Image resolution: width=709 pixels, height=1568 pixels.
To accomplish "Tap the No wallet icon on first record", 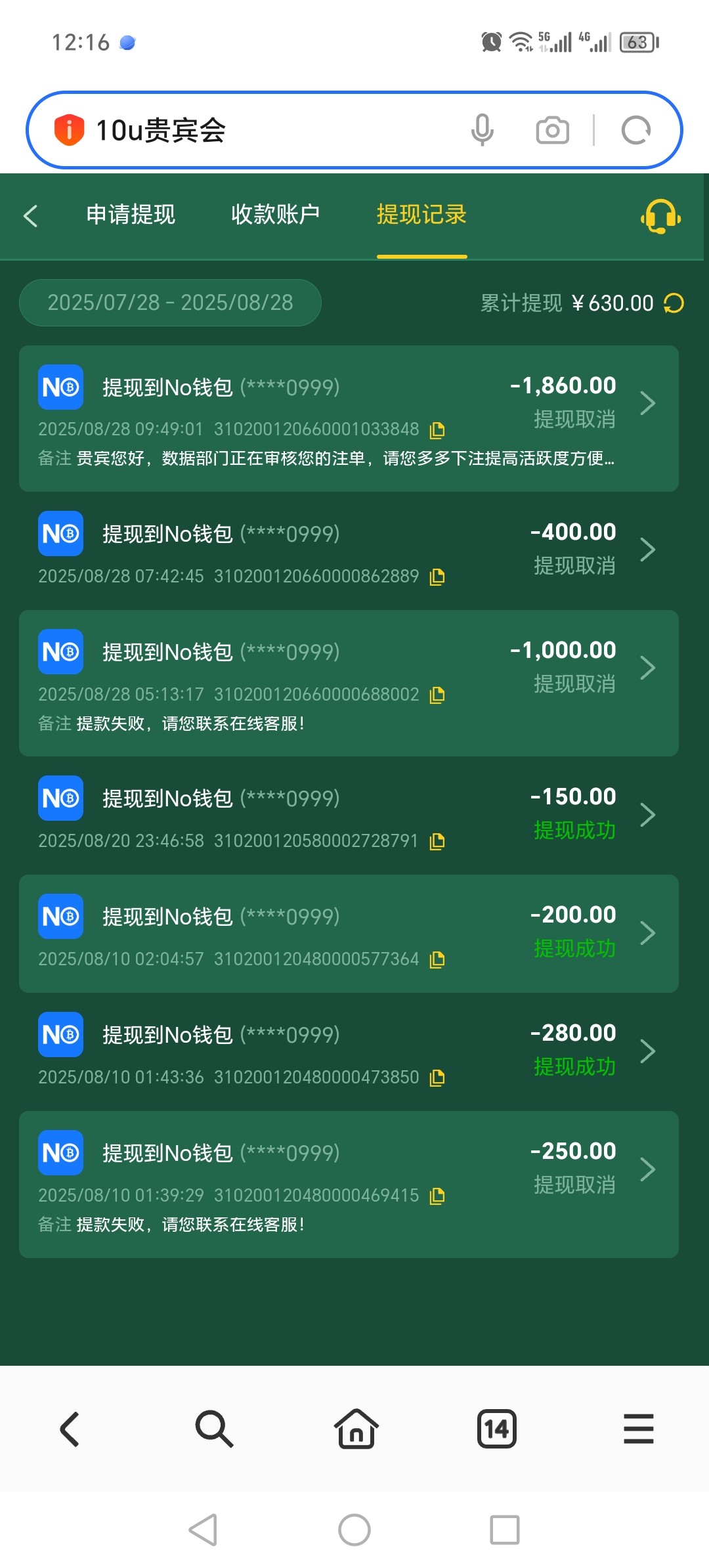I will 60,386.
